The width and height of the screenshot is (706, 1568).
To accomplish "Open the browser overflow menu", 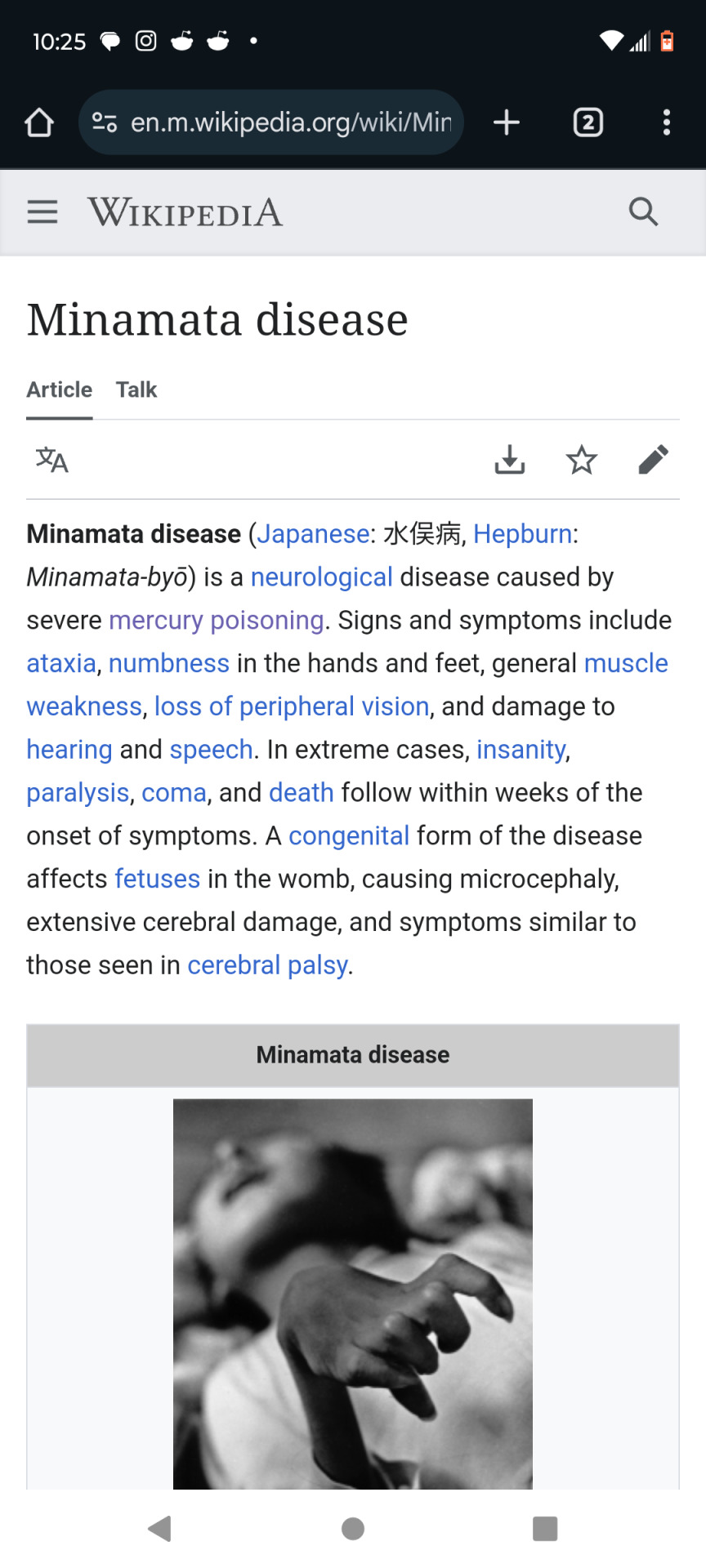I will point(667,122).
